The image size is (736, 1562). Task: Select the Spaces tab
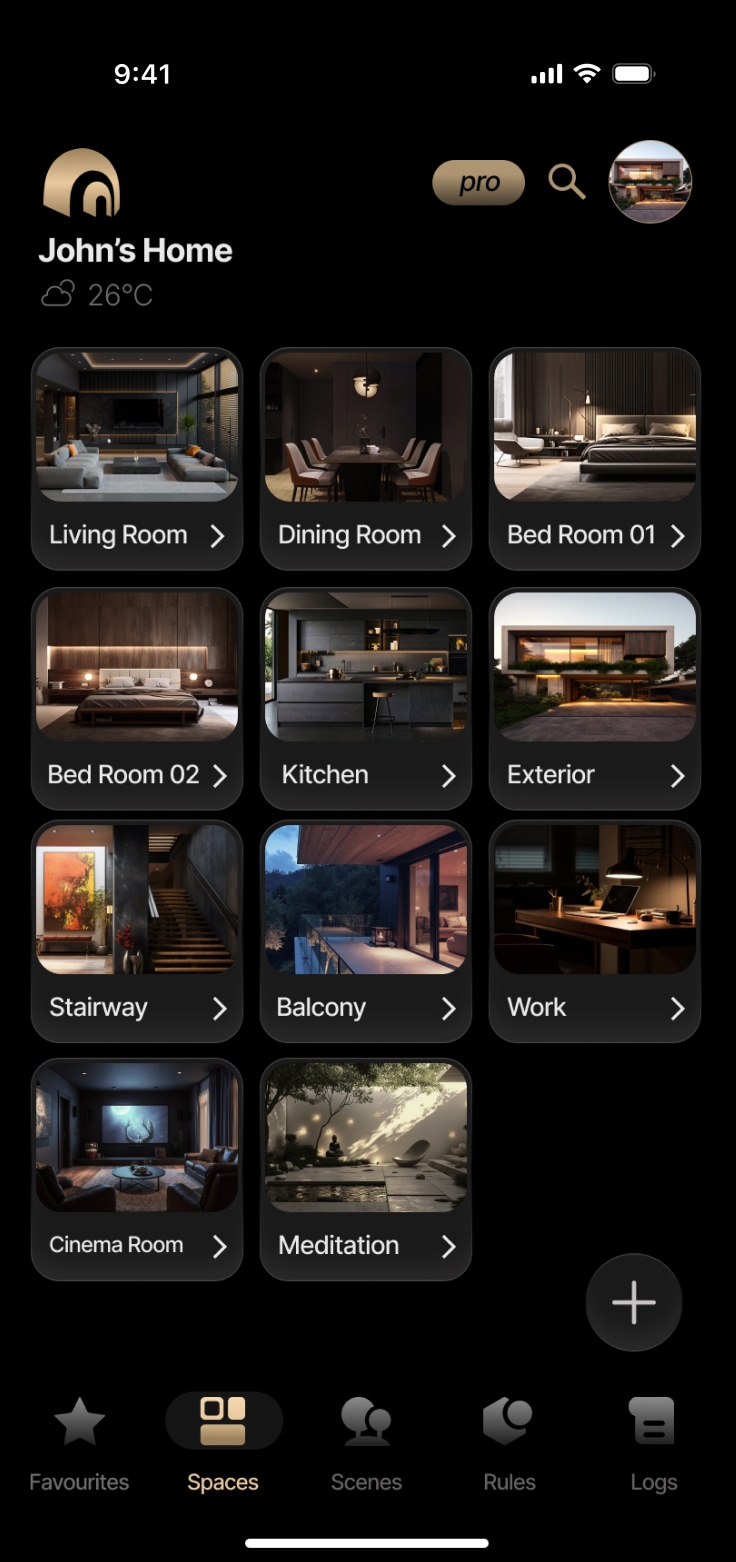[223, 1444]
